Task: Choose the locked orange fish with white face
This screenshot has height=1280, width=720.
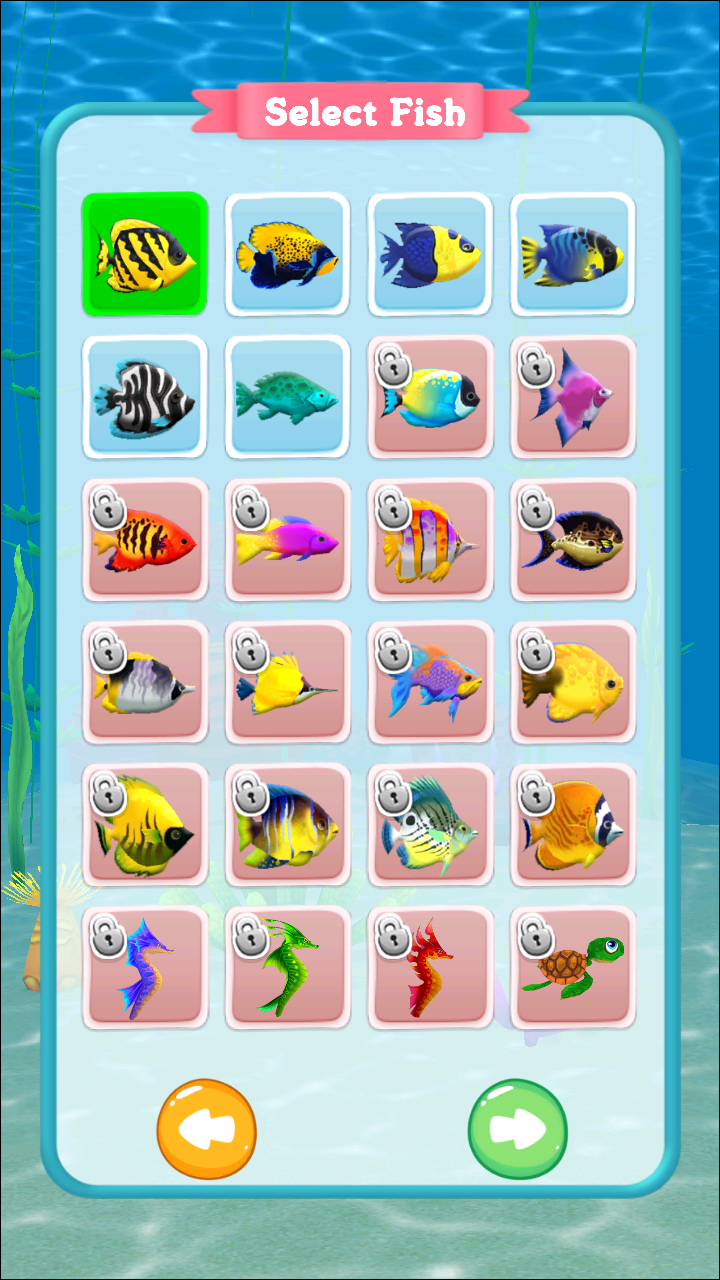Action: tap(573, 825)
